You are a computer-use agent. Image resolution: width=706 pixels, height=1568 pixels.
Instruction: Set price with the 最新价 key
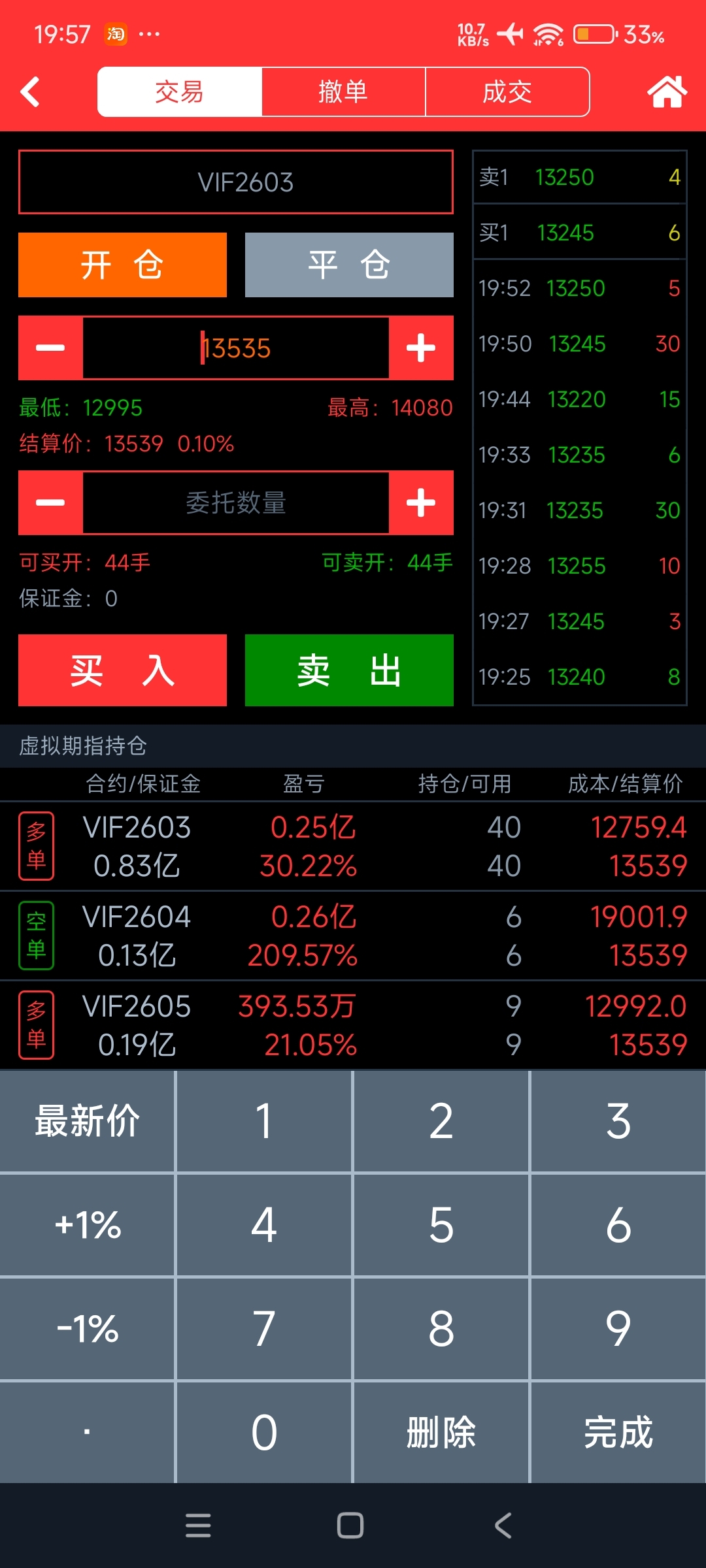[x=88, y=1121]
